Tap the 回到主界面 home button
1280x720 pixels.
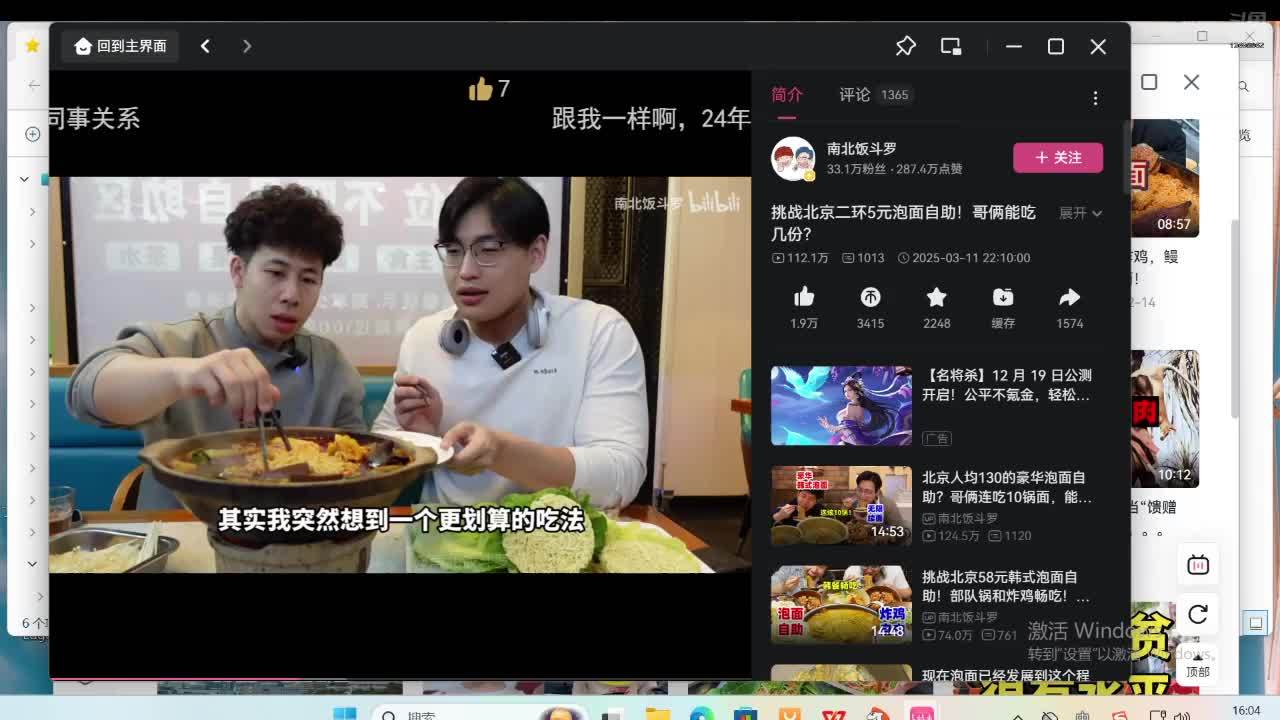[120, 46]
